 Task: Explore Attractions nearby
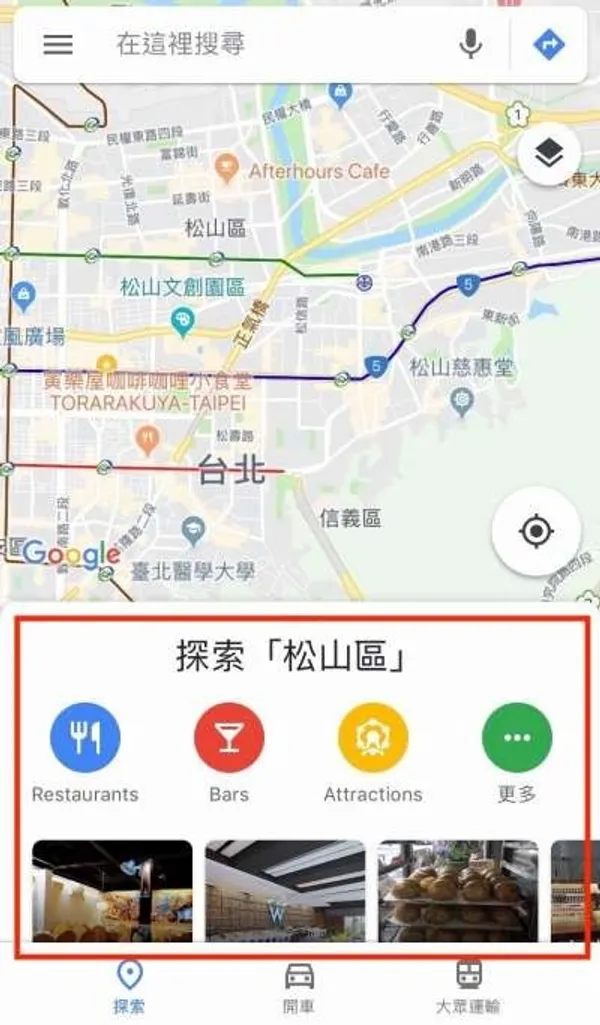pyautogui.click(x=373, y=738)
